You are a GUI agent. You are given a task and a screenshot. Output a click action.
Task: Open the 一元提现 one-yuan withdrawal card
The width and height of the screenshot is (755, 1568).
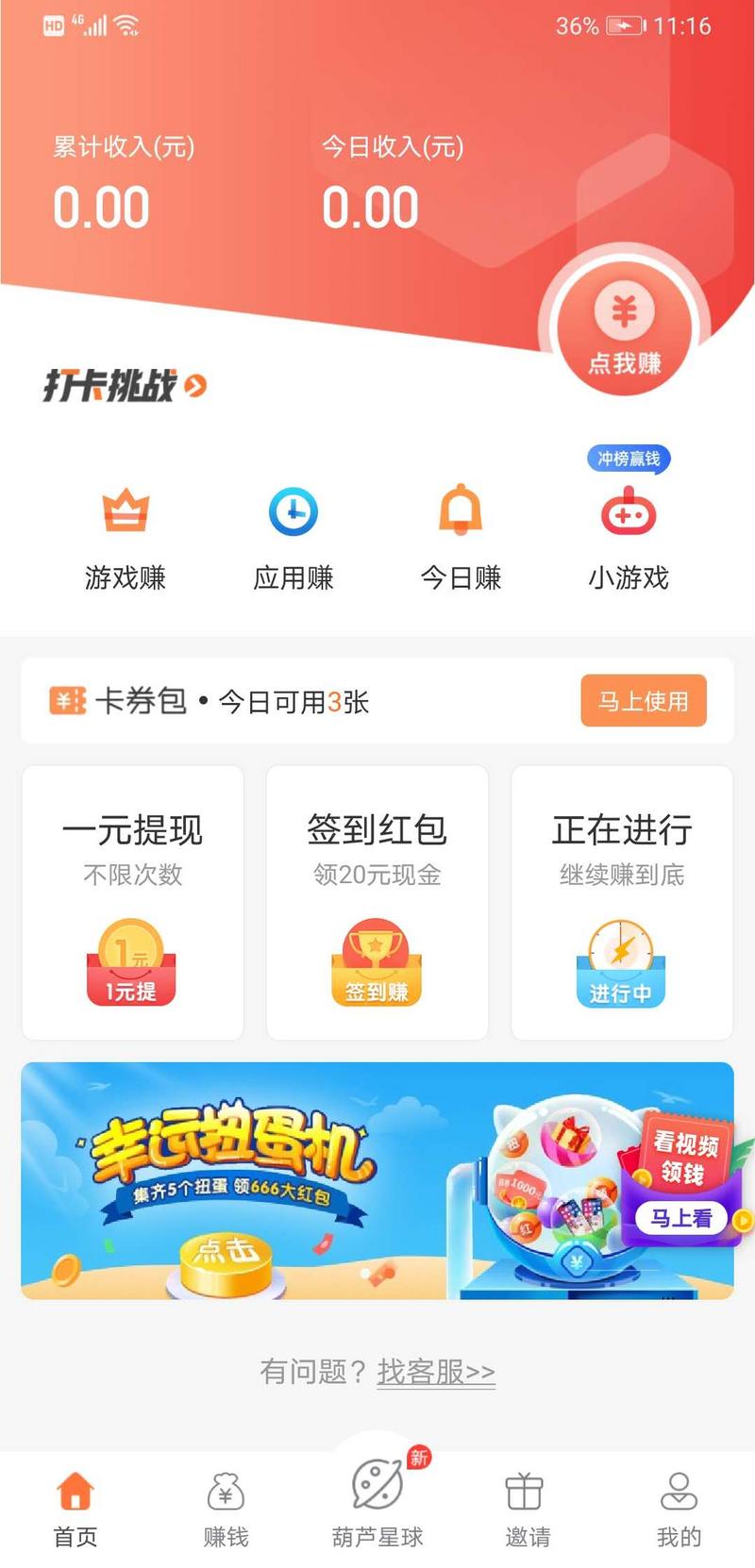[x=132, y=901]
